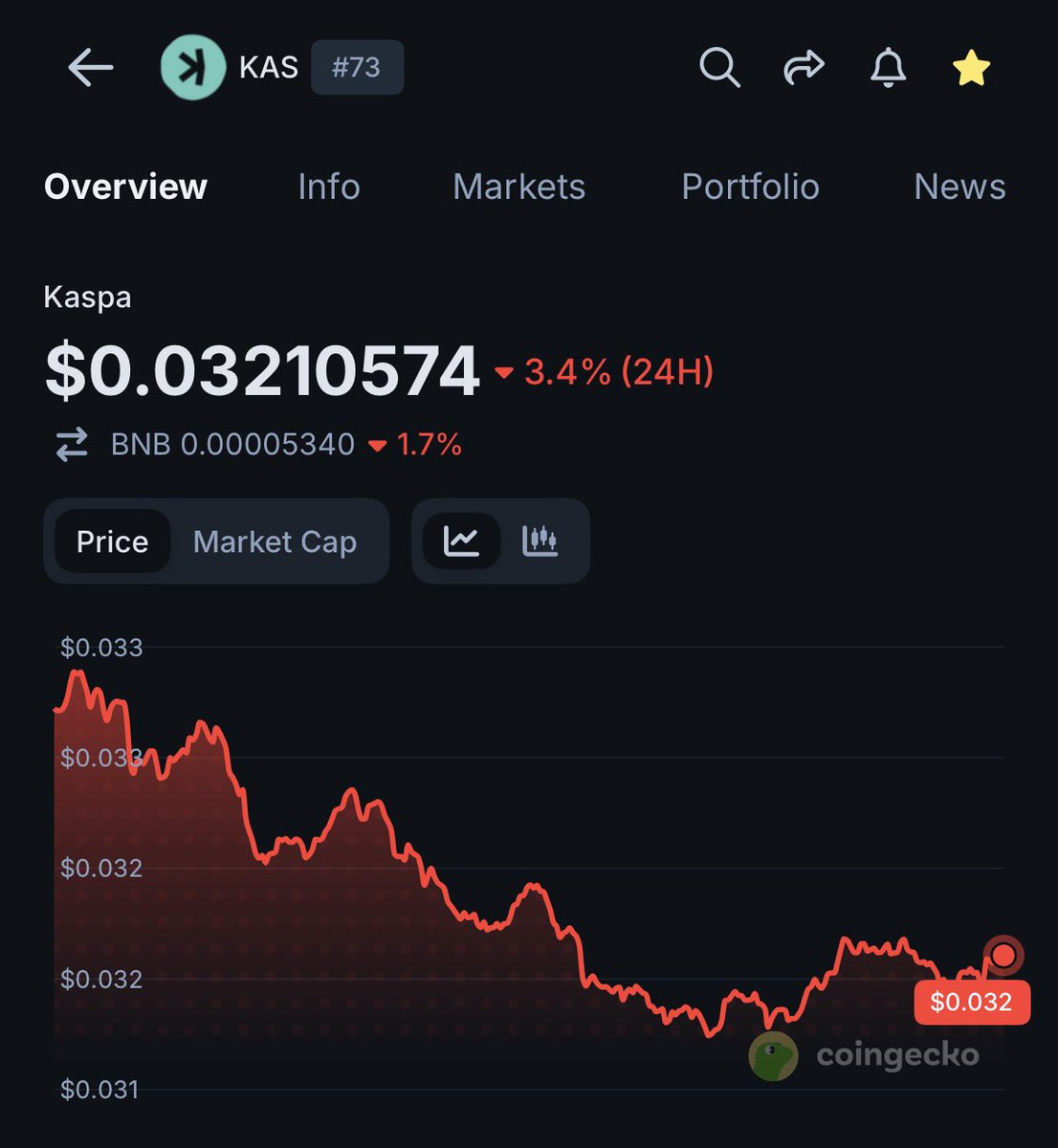Open search with the magnifier icon
The height and width of the screenshot is (1148, 1058).
click(x=718, y=68)
